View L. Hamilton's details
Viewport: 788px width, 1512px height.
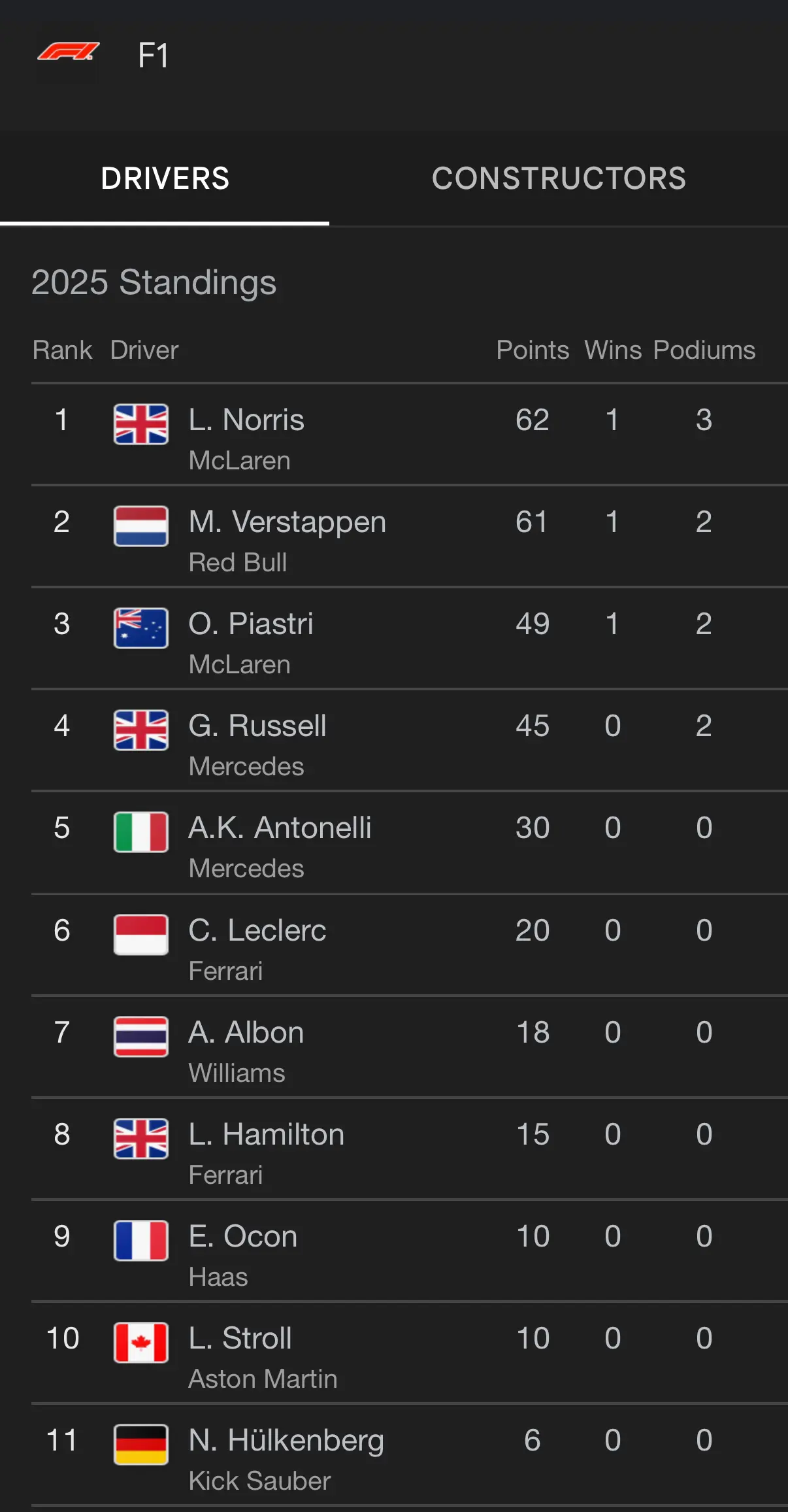click(x=409, y=1149)
